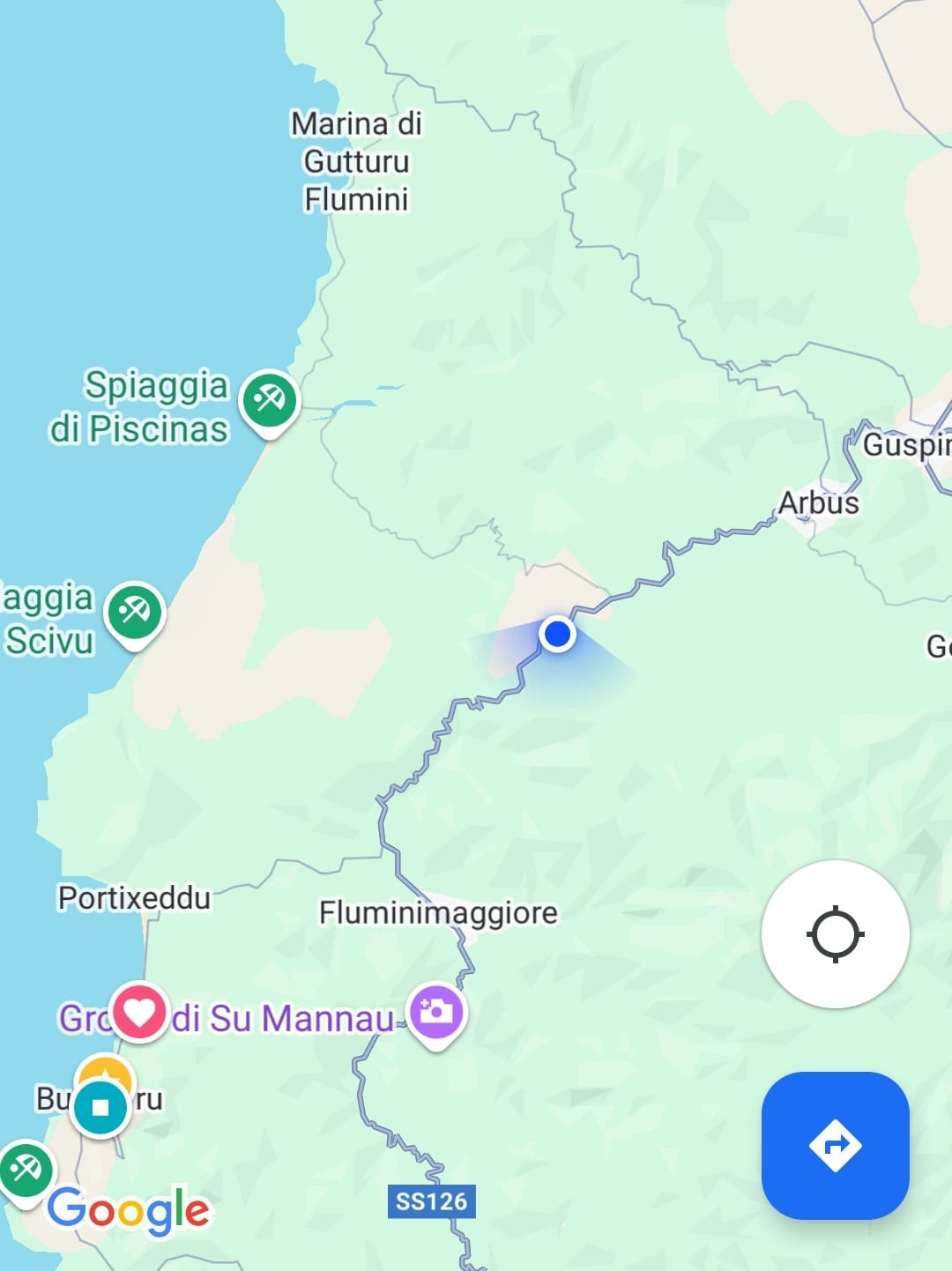The width and height of the screenshot is (952, 1271).
Task: Open the green beach pin beside Google logo
Action: (x=25, y=1170)
